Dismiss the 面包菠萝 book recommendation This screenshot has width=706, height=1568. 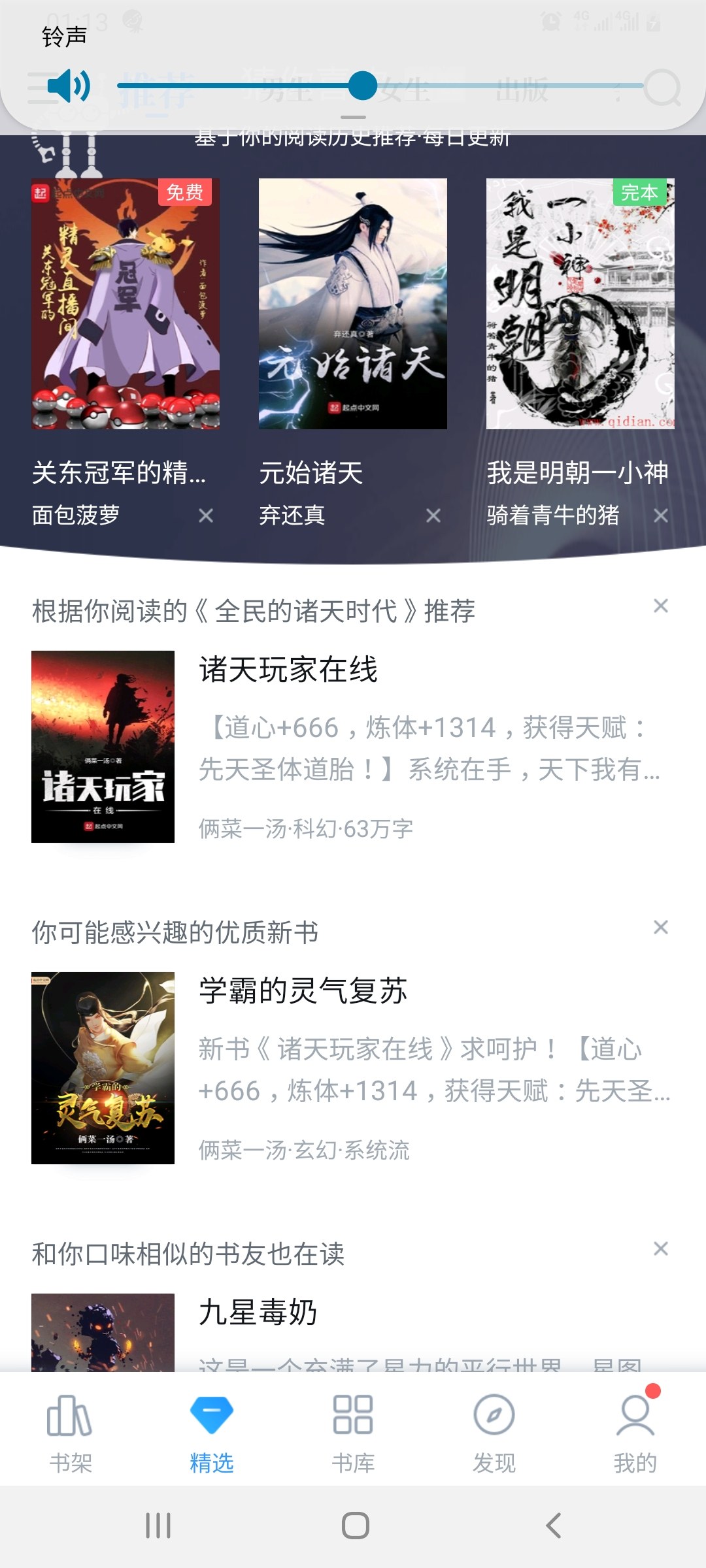click(x=206, y=516)
